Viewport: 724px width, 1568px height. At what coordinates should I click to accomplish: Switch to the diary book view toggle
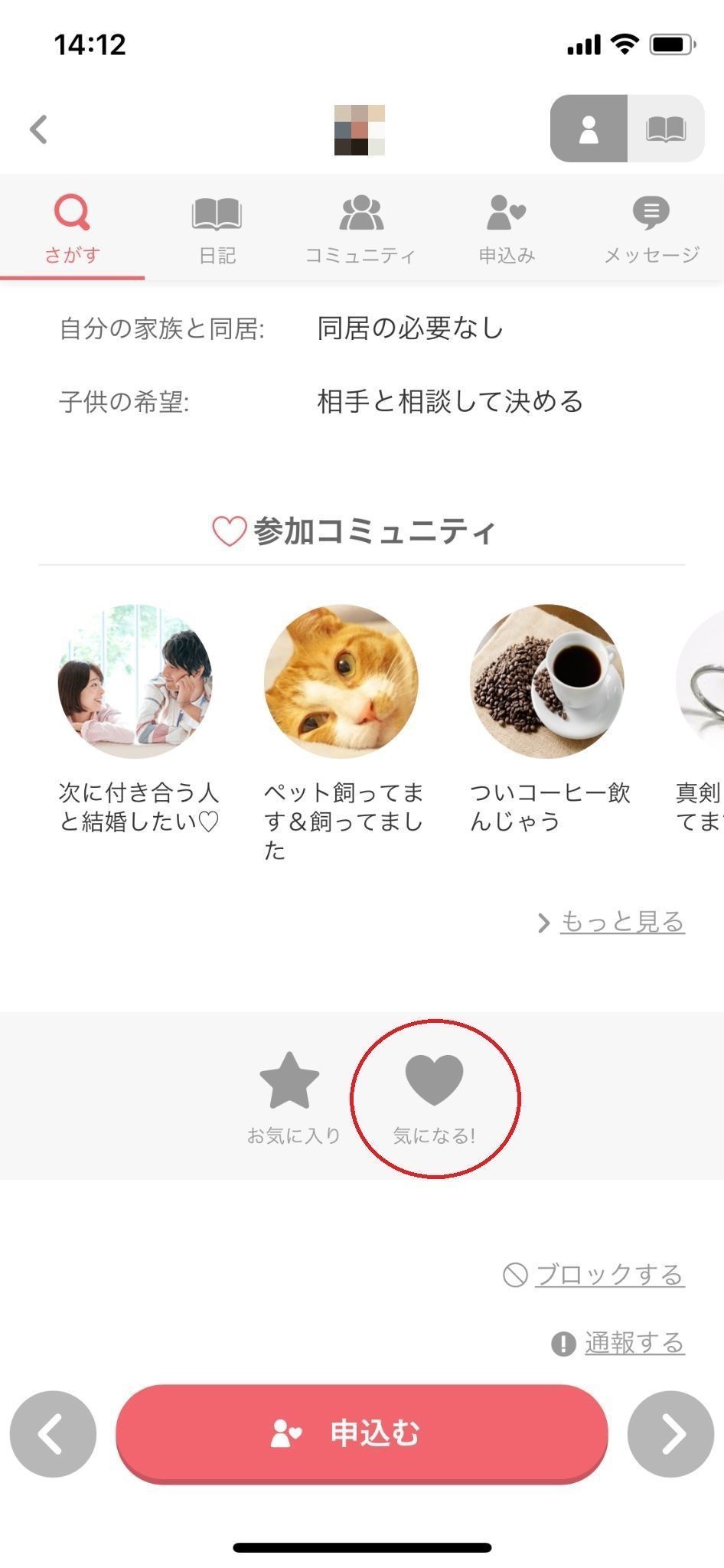click(x=665, y=129)
